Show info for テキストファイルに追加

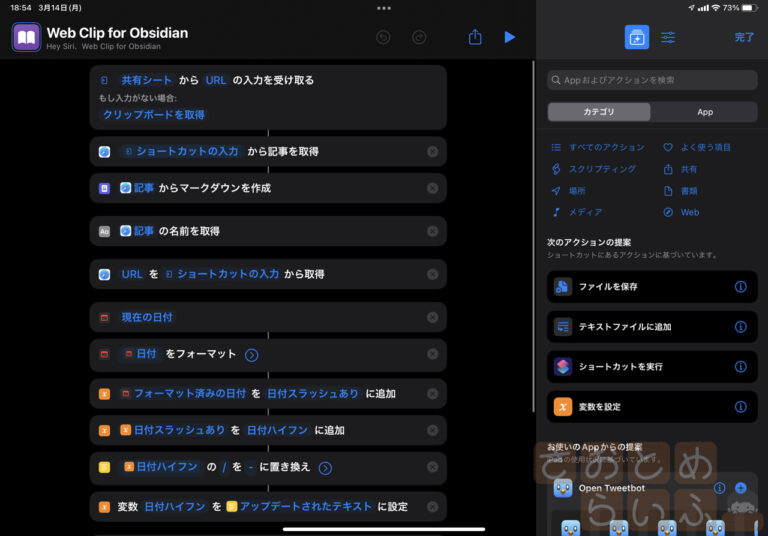[741, 327]
